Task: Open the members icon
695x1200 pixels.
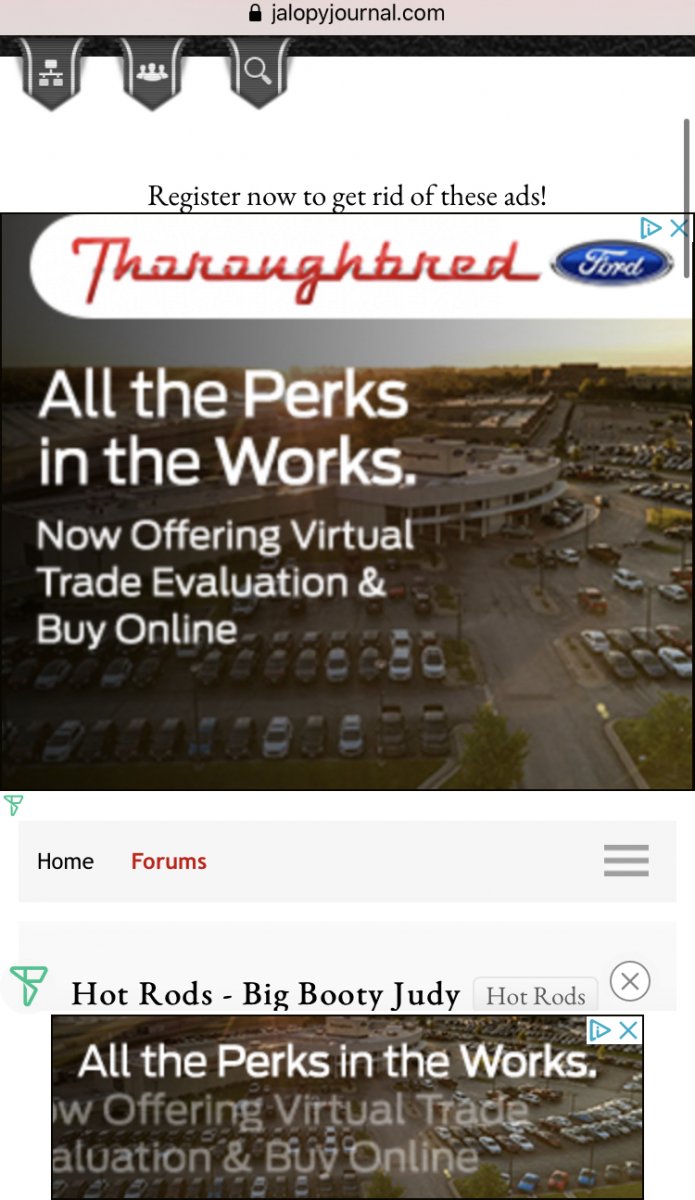Action: [x=154, y=71]
